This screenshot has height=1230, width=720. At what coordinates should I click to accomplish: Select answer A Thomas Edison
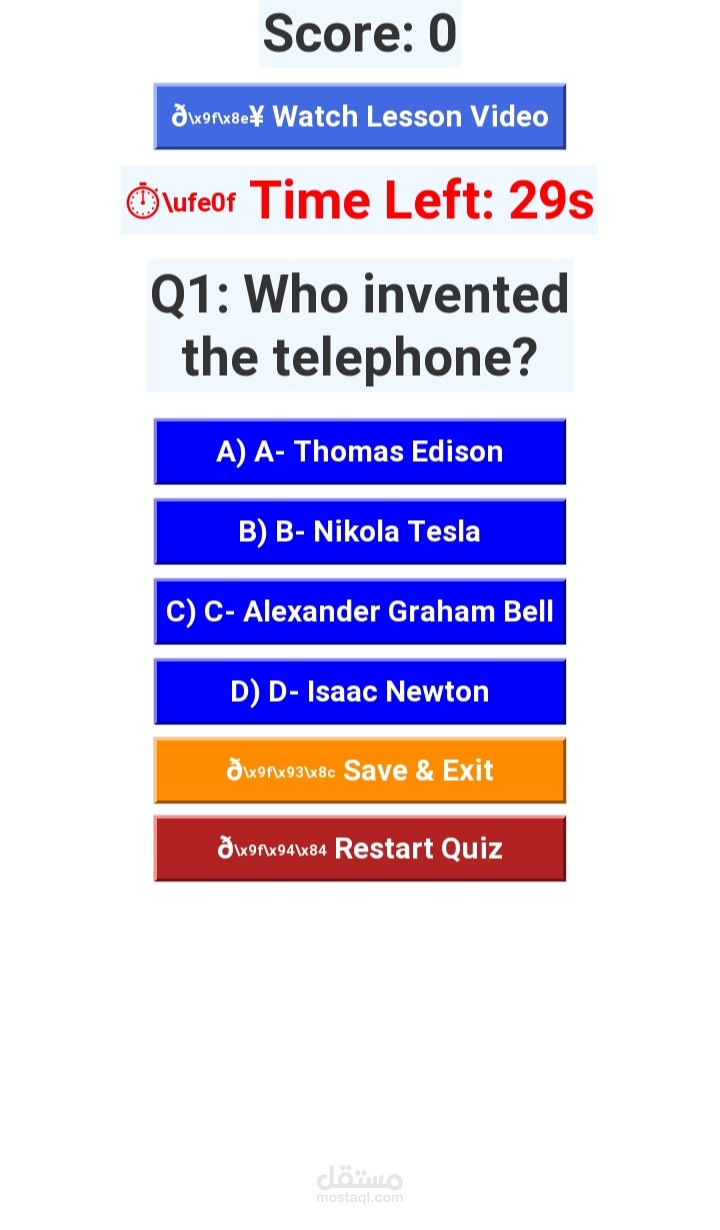360,452
